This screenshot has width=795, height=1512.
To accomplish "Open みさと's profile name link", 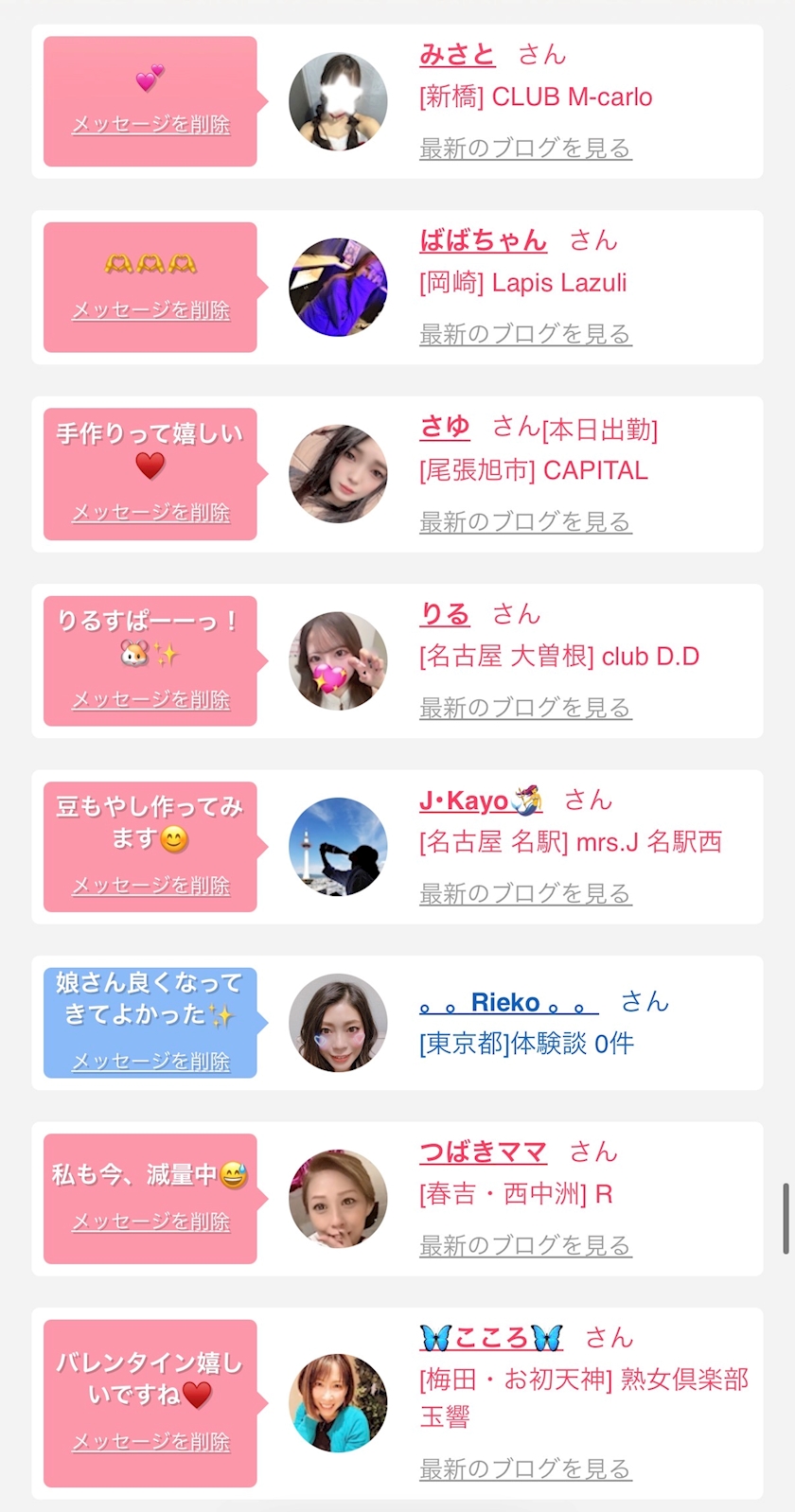I will pyautogui.click(x=457, y=55).
